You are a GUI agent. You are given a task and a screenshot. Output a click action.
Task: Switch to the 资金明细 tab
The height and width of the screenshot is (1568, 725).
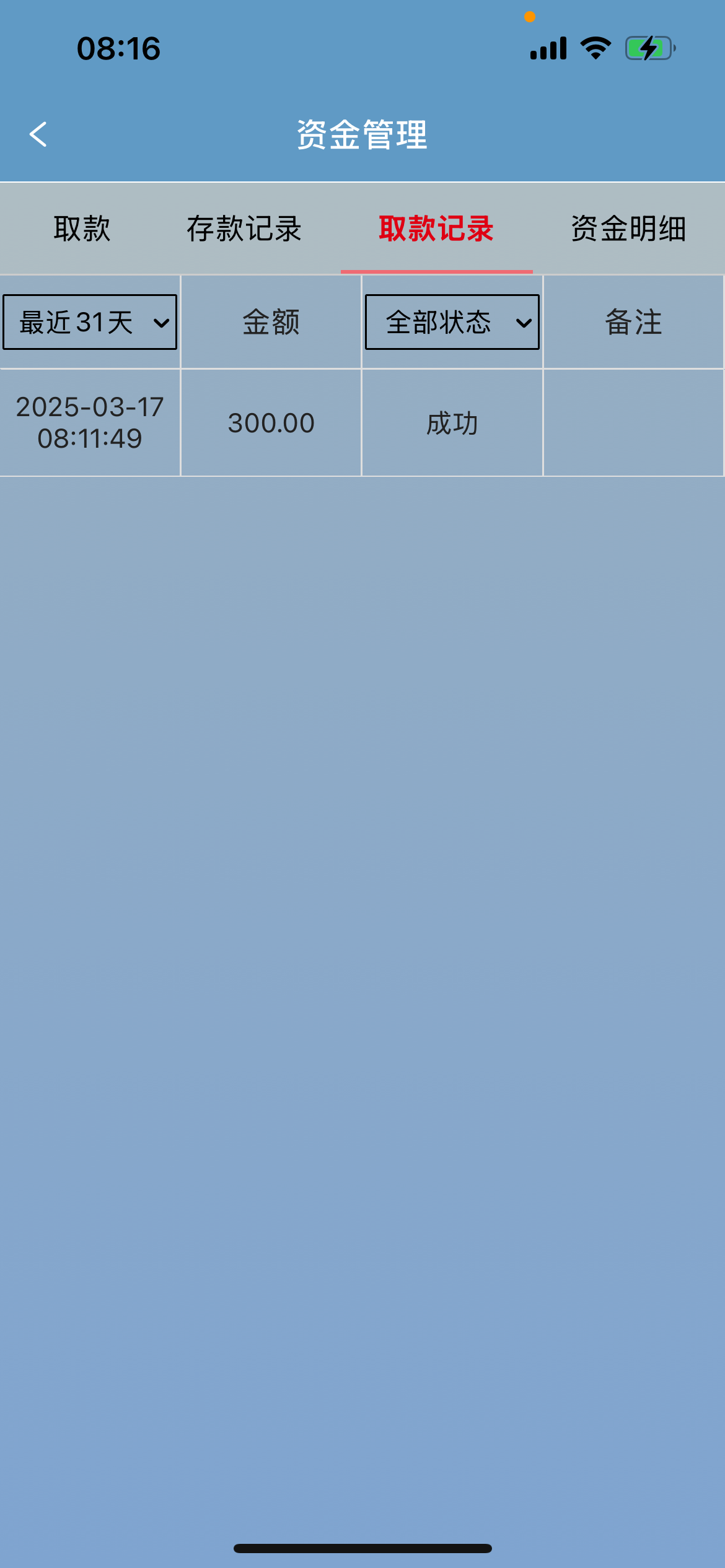coord(628,229)
